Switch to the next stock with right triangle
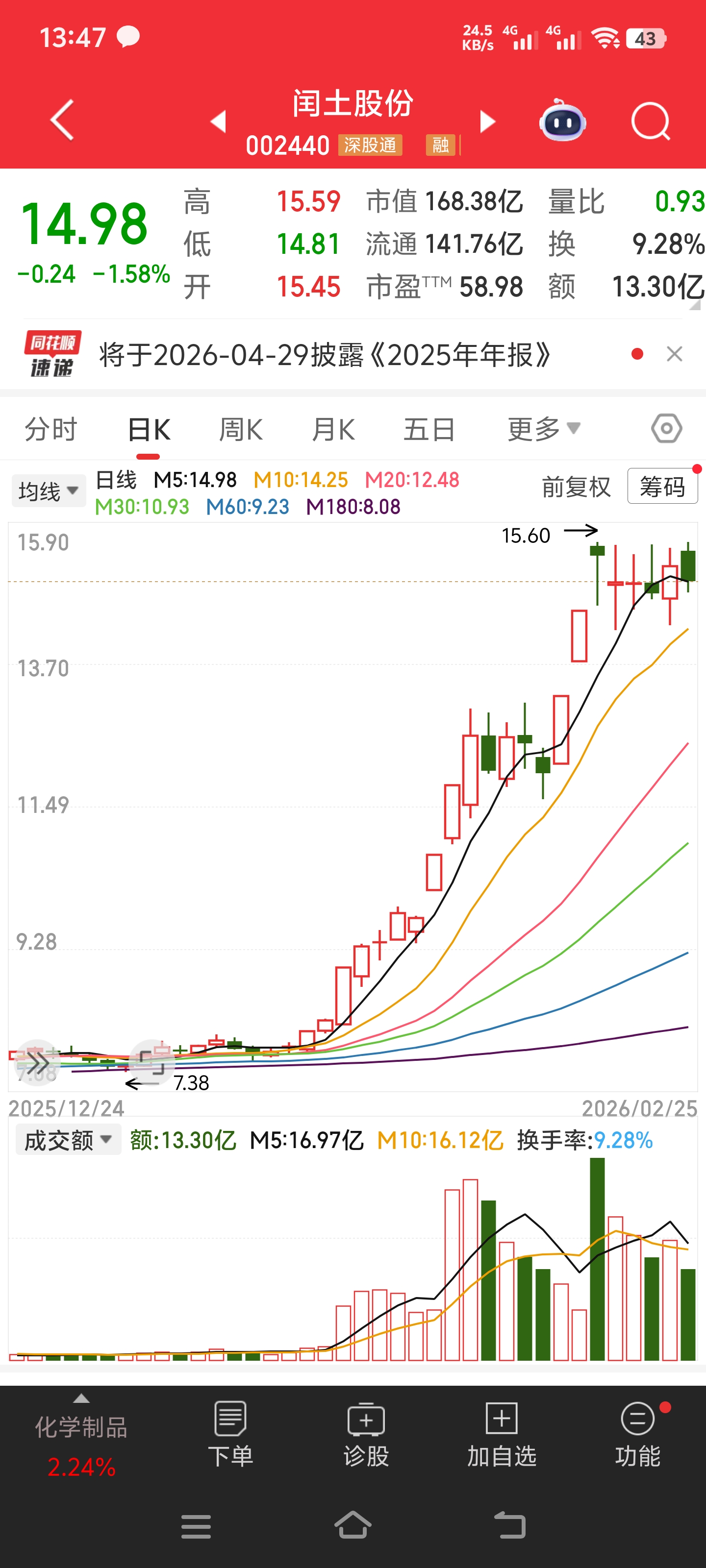Viewport: 706px width, 1568px height. coord(487,121)
